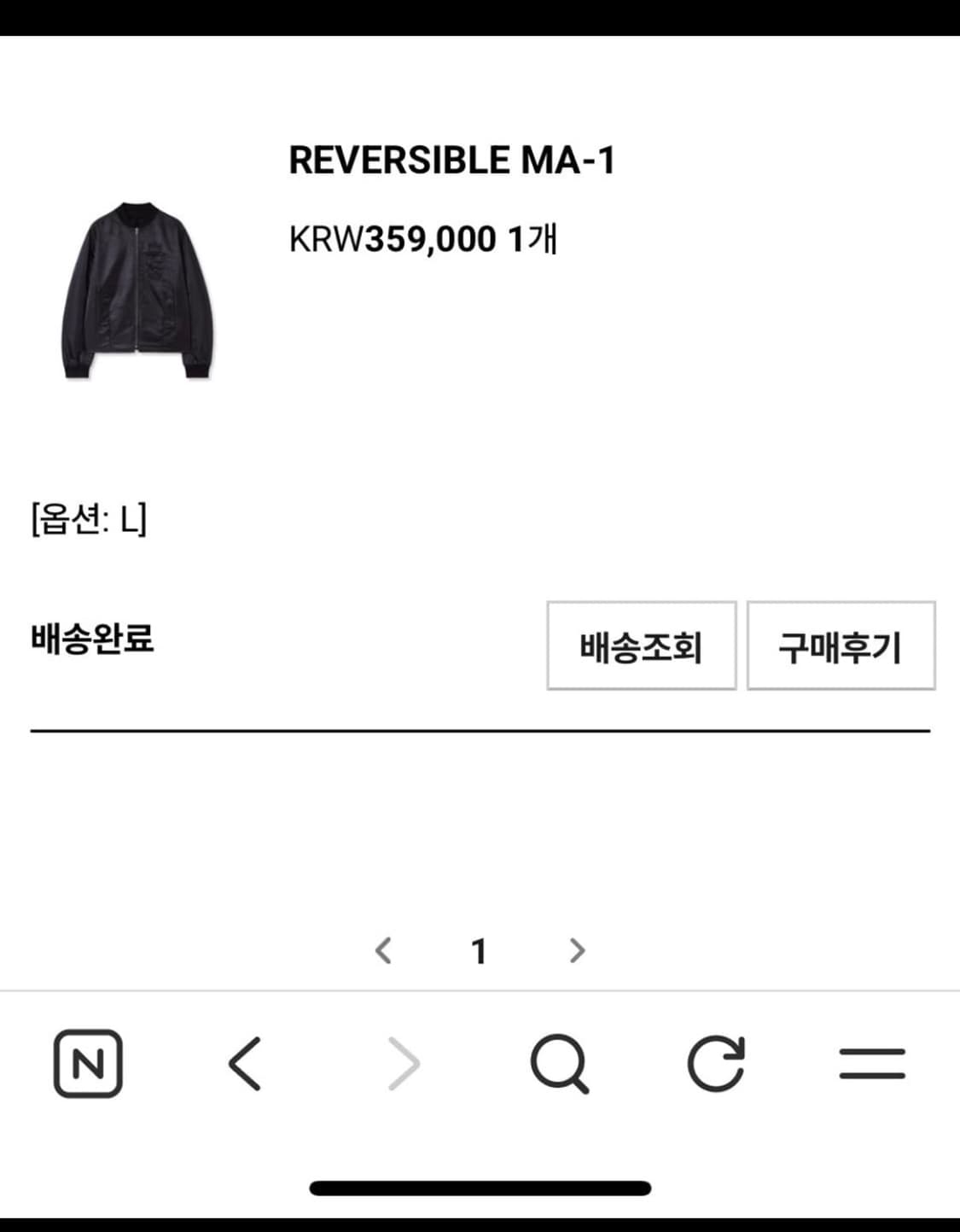Viewport: 960px width, 1232px height.
Task: Tap page number 1 in pagination
Action: 480,949
